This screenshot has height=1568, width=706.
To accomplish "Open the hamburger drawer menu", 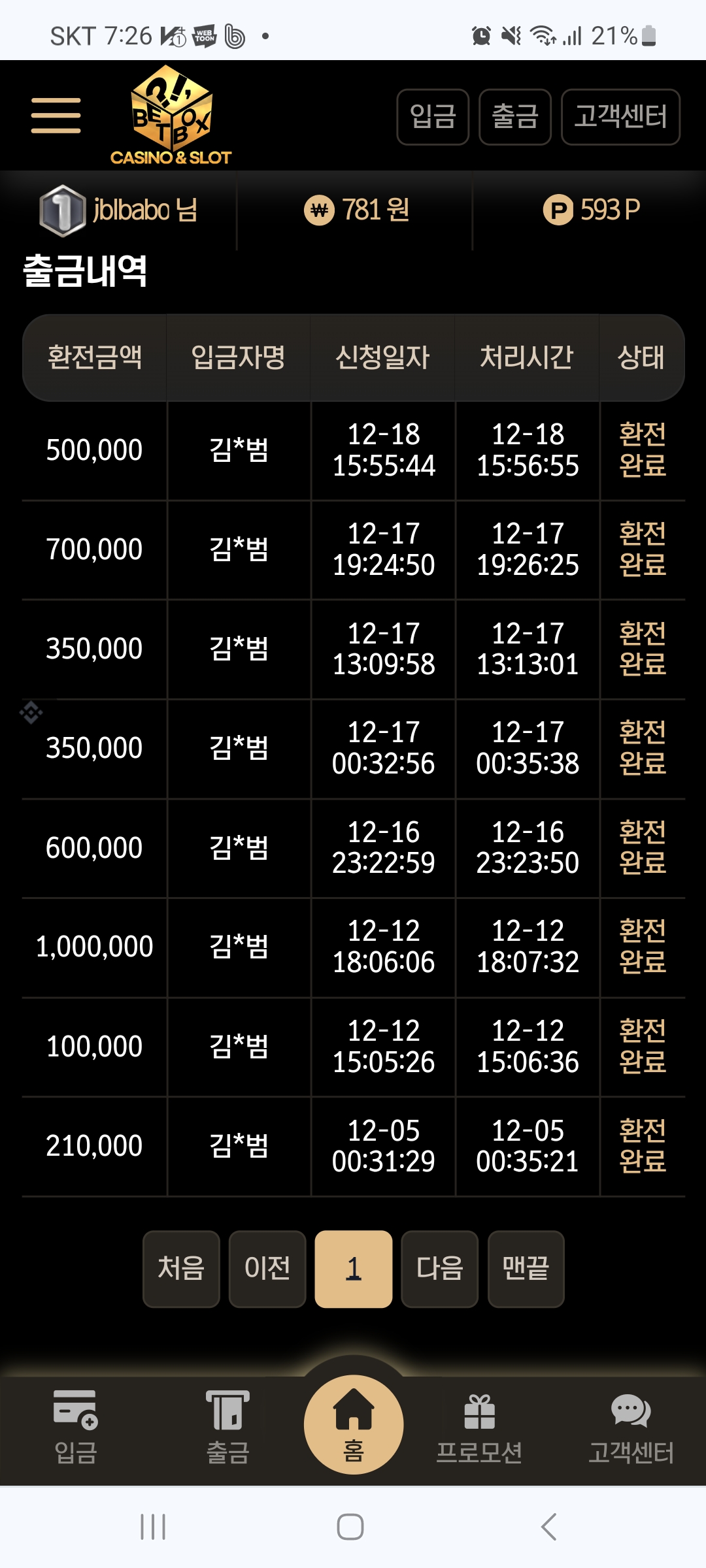I will pyautogui.click(x=56, y=116).
